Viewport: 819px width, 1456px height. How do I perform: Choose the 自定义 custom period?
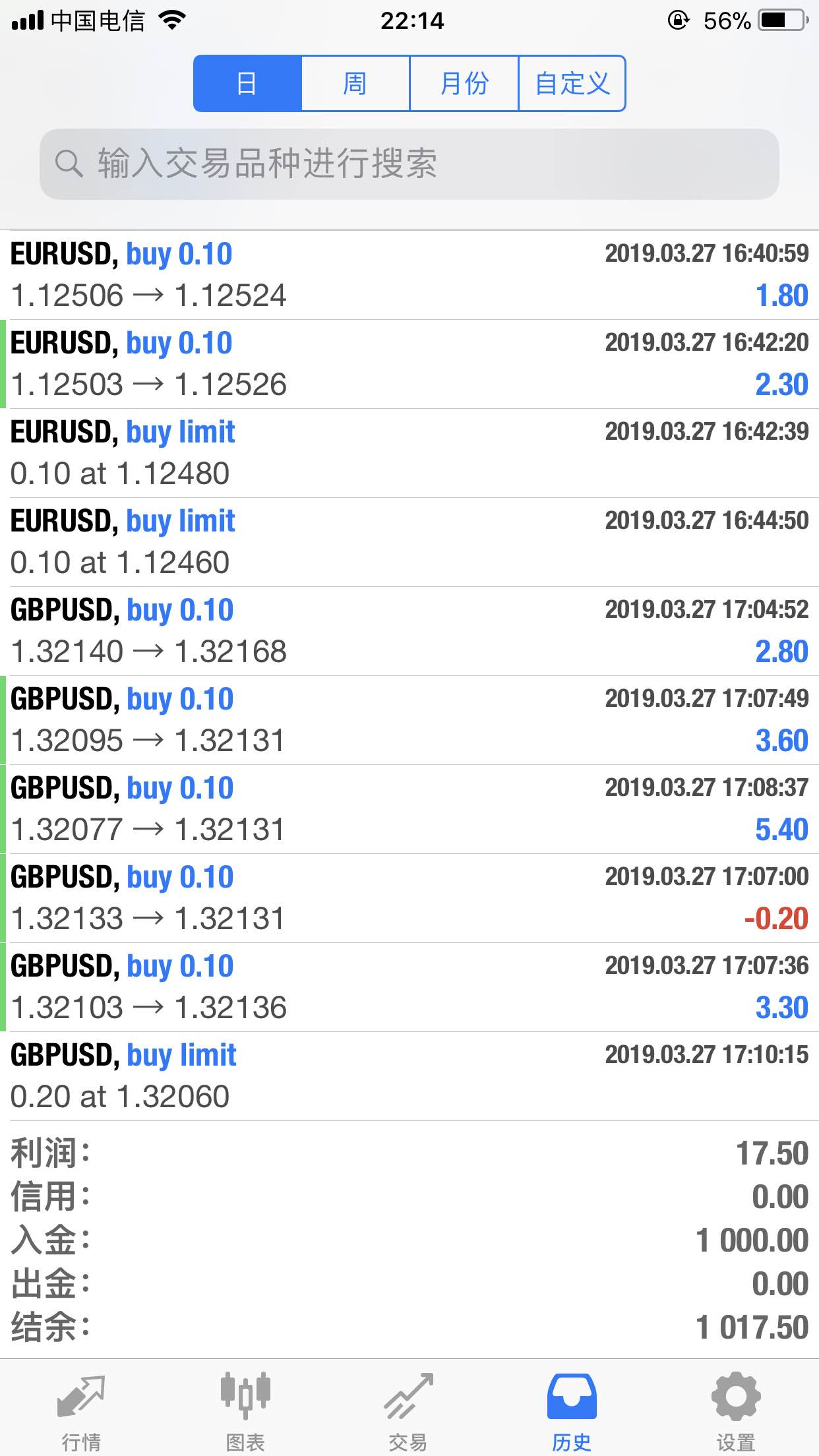572,84
